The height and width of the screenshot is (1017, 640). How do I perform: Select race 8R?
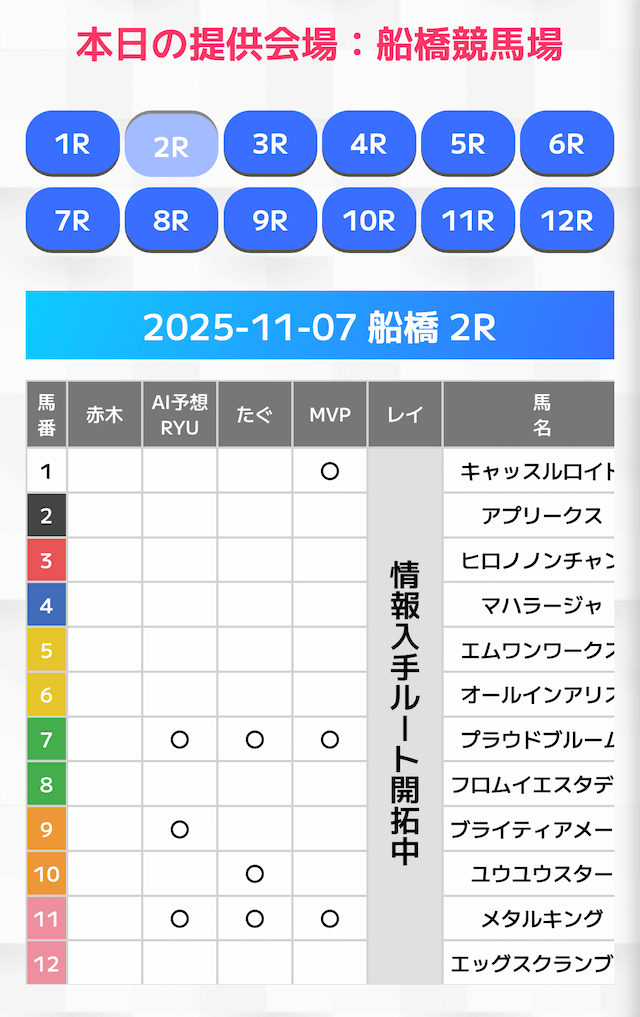point(171,219)
